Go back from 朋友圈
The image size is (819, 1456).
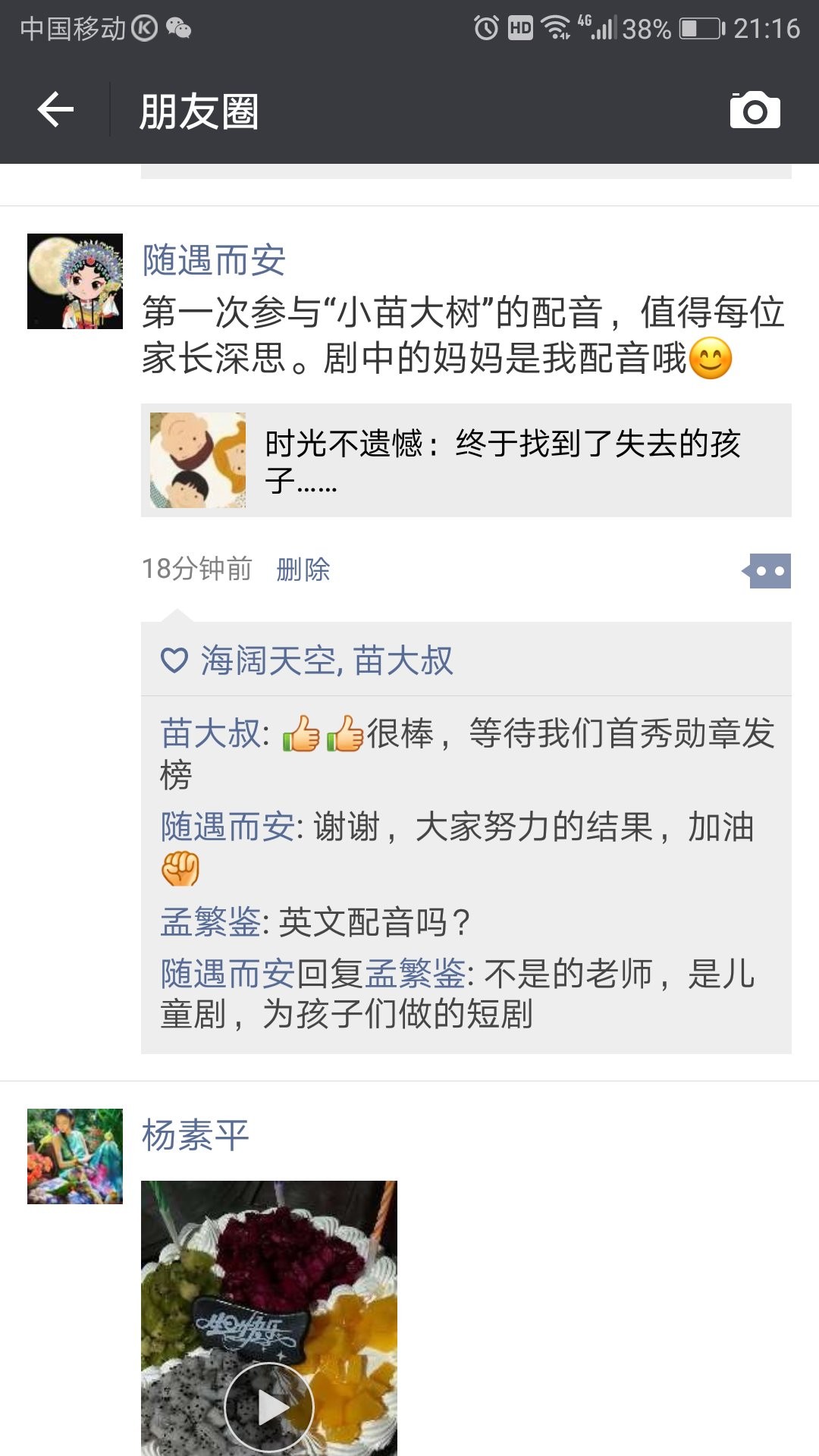click(55, 111)
